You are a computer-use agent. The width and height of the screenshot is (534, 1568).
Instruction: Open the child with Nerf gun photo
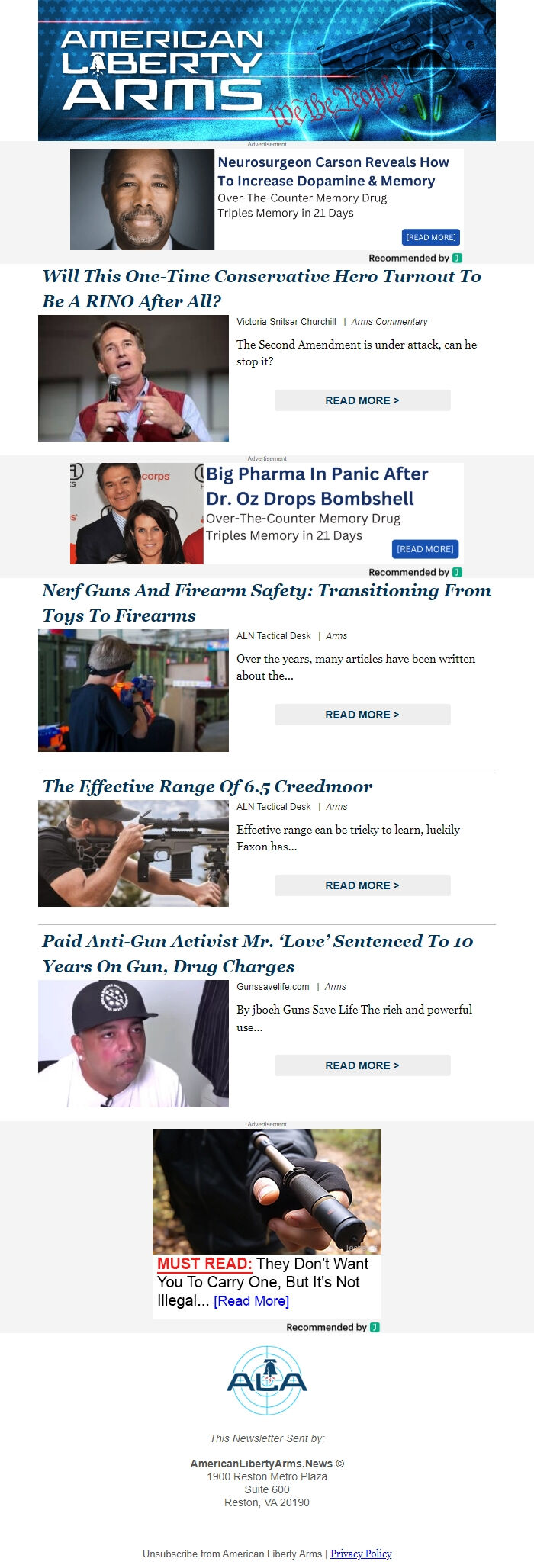(133, 690)
